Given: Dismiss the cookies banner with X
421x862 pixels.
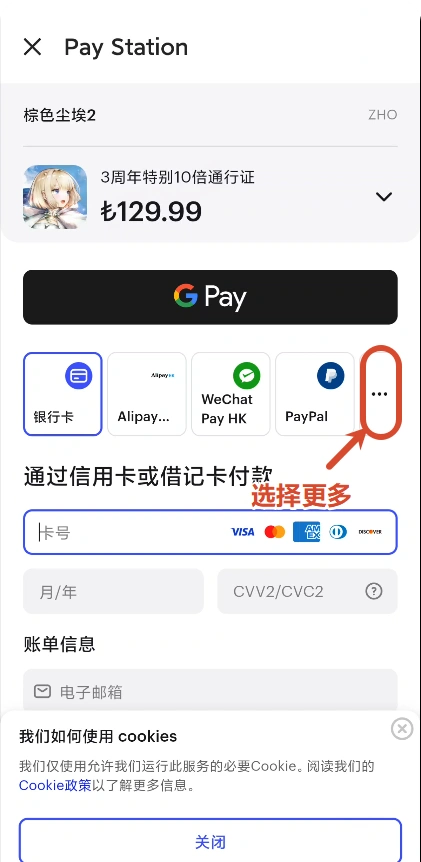Looking at the screenshot, I should point(402,729).
